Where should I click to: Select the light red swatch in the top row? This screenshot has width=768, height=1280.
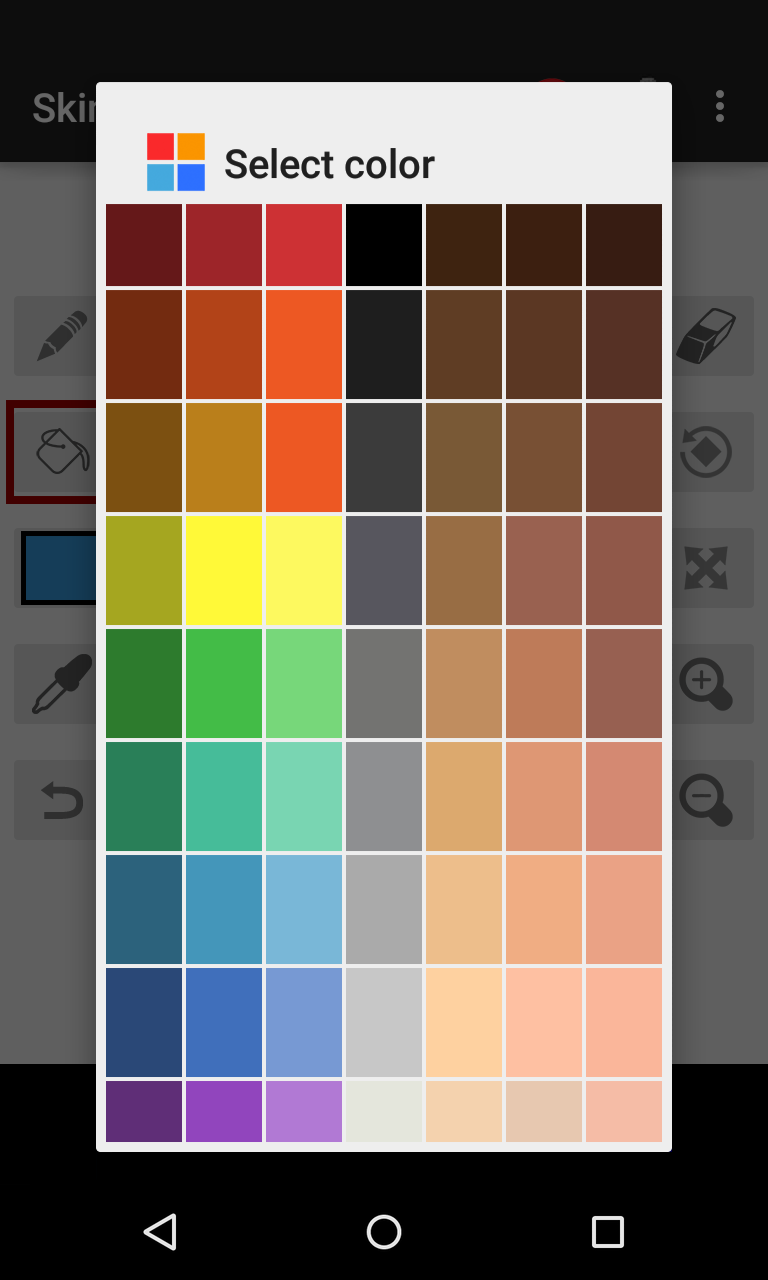pos(304,245)
